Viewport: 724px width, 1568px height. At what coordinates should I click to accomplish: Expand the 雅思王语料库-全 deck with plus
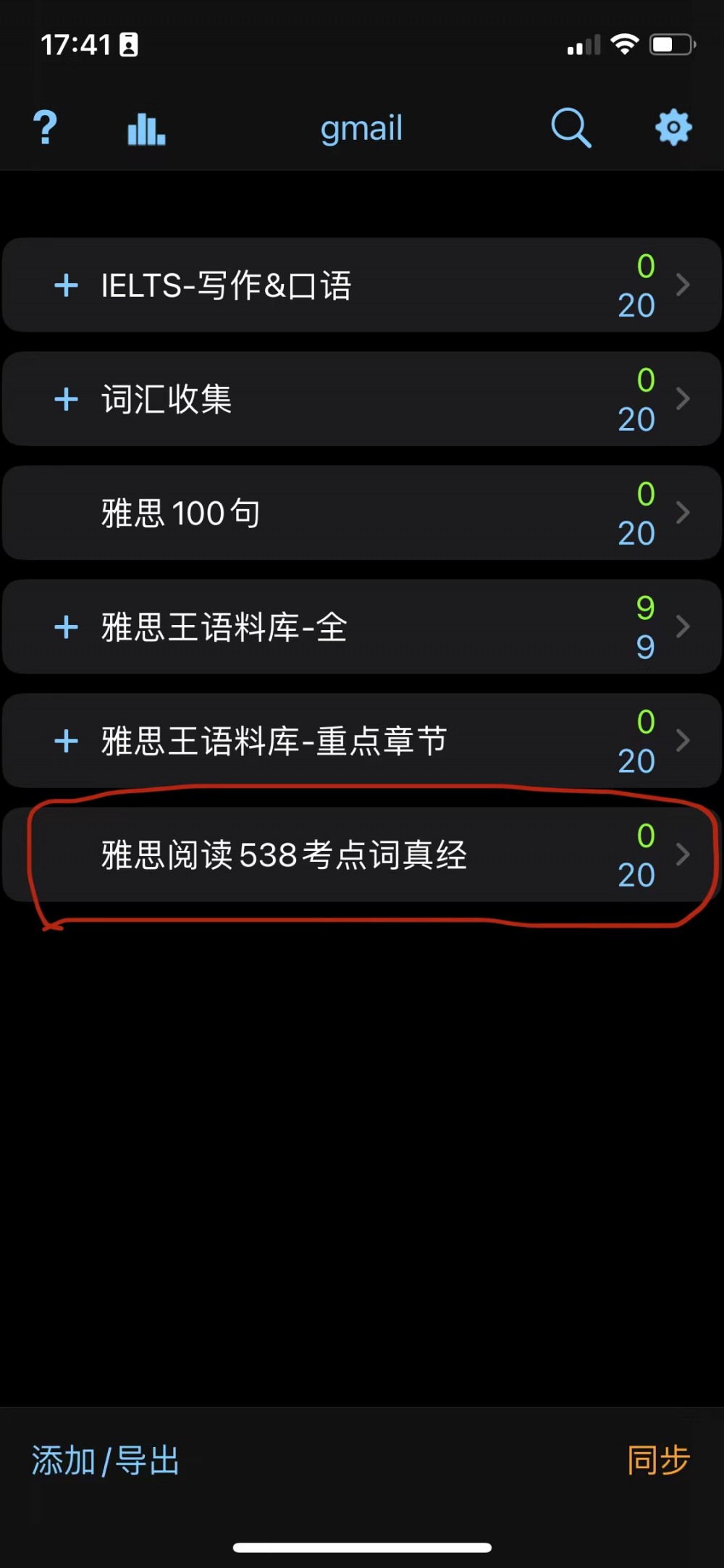pyautogui.click(x=66, y=627)
